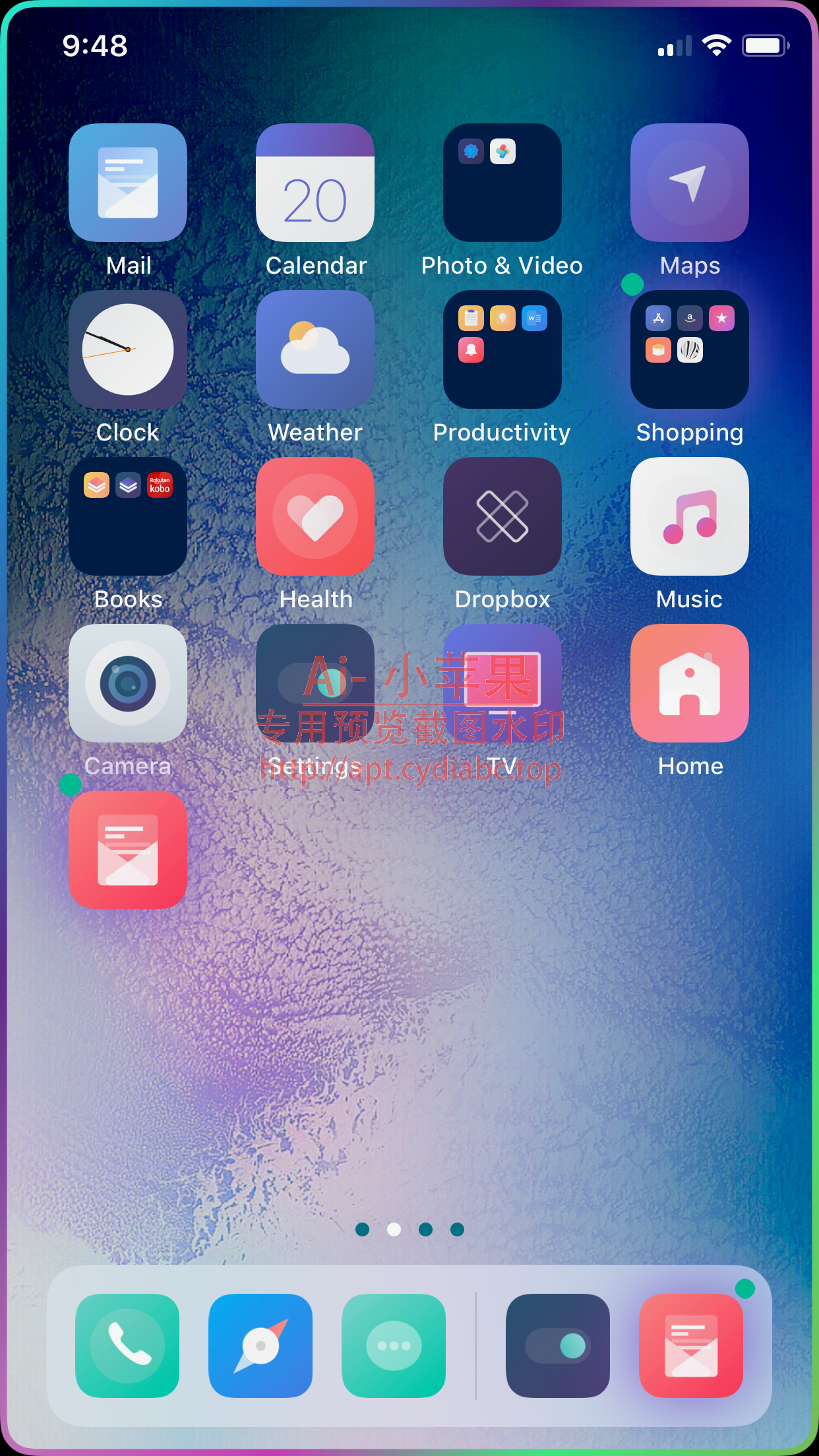
Task: Open Settings toggle icon in the dock
Action: click(558, 1345)
